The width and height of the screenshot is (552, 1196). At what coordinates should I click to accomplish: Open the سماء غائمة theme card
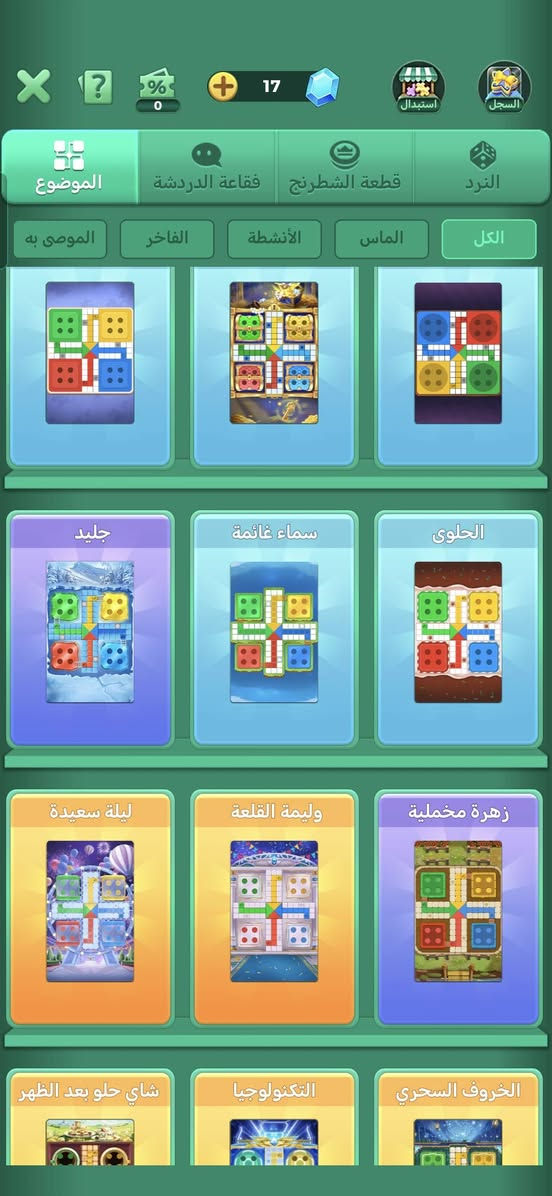click(x=274, y=629)
